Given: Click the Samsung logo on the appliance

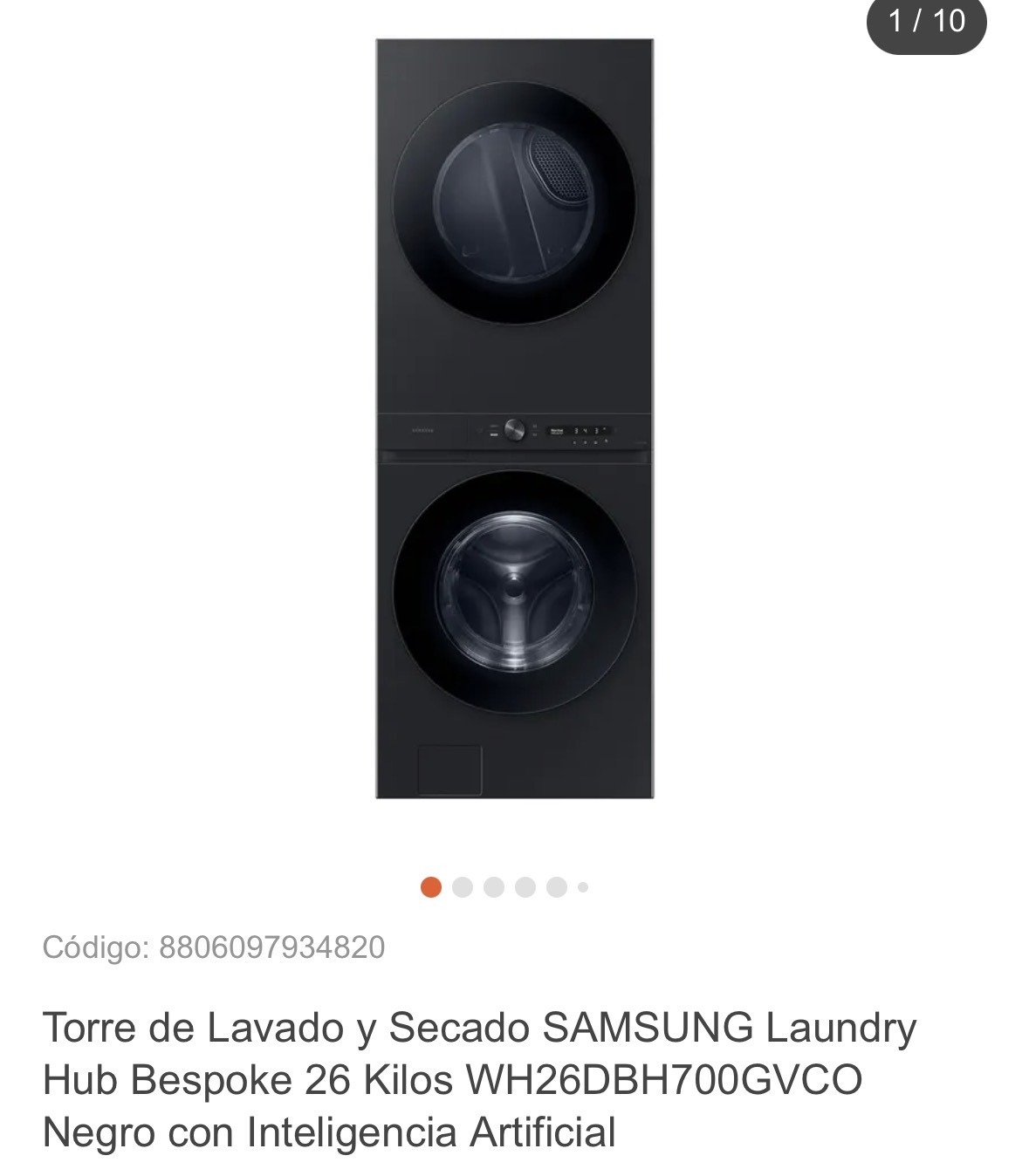Looking at the screenshot, I should tap(422, 429).
